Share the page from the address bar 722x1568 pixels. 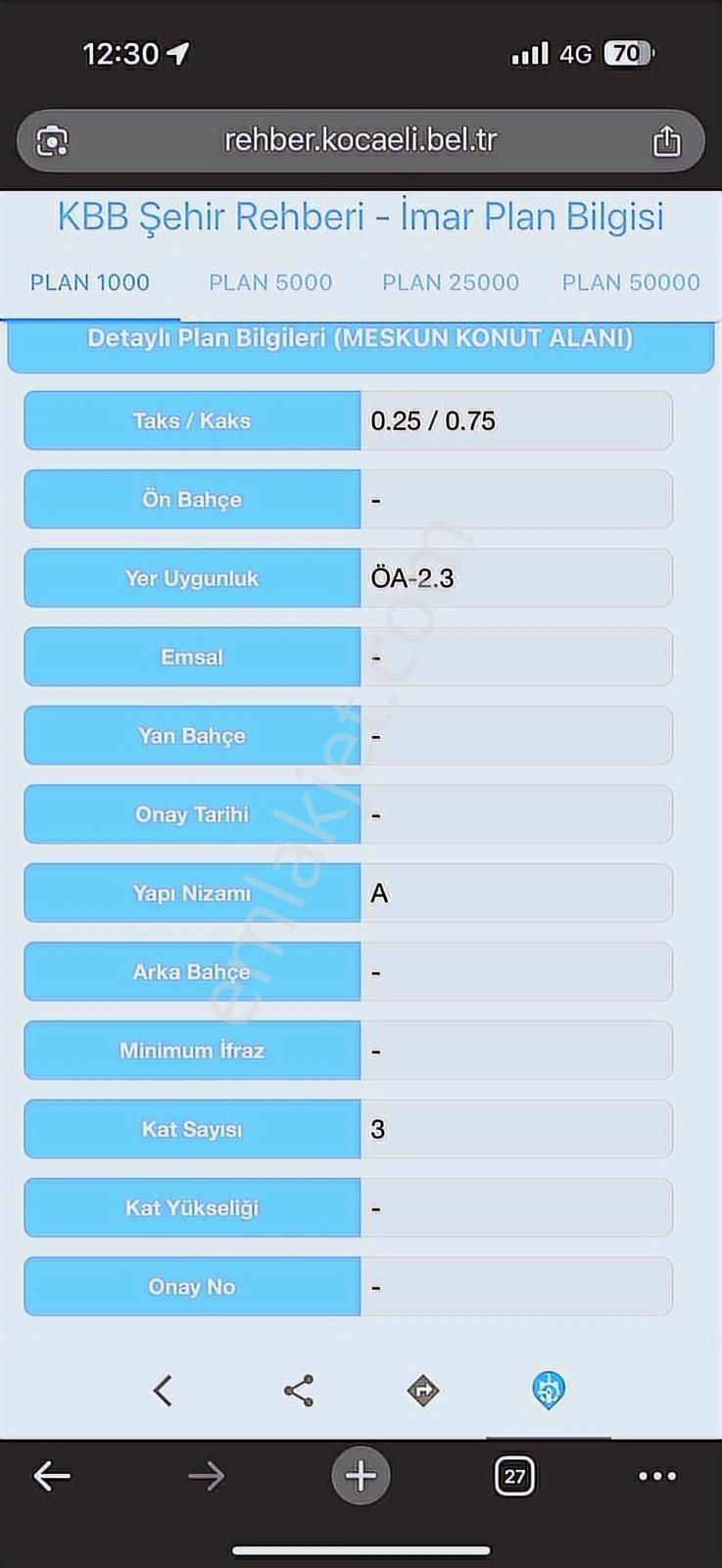666,141
